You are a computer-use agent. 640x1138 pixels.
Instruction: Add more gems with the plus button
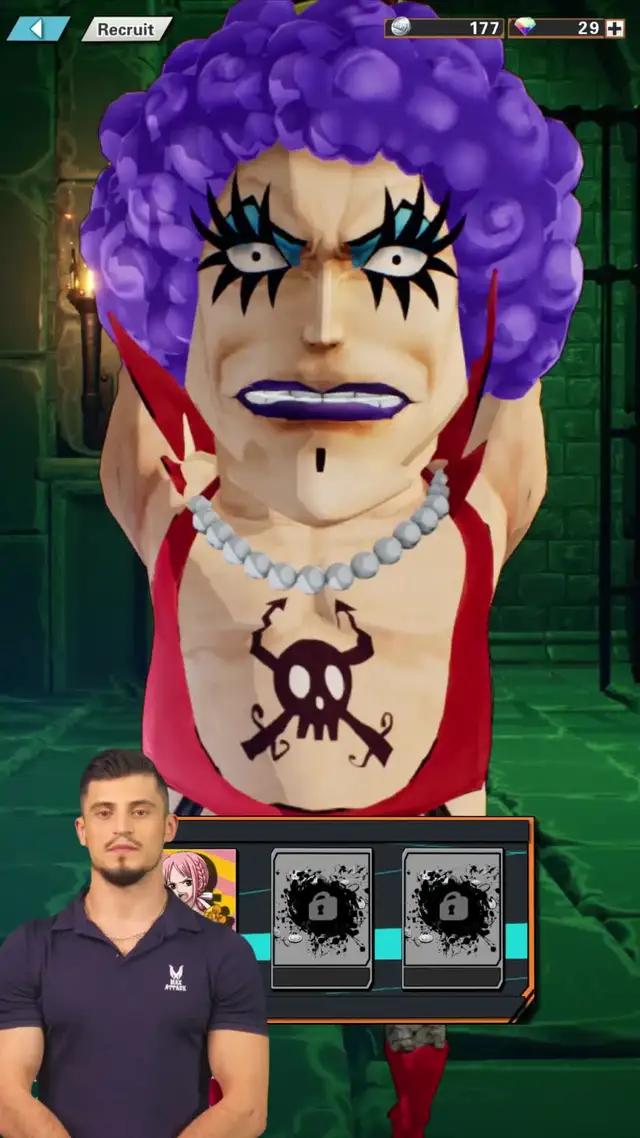[x=615, y=28]
